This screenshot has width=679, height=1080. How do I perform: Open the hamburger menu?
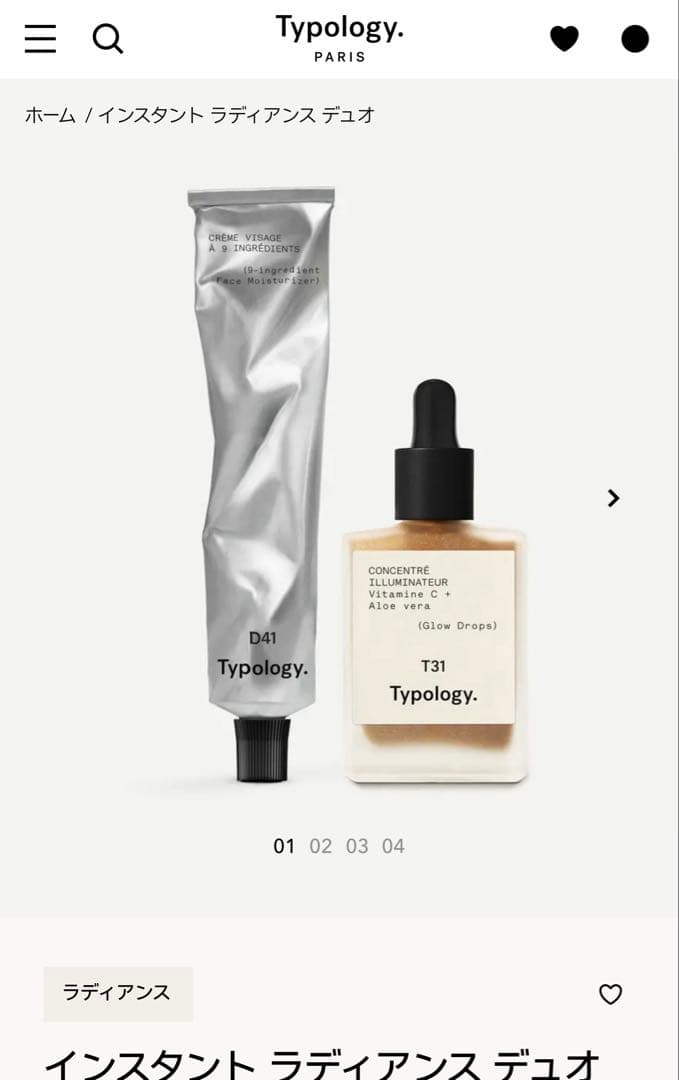41,39
